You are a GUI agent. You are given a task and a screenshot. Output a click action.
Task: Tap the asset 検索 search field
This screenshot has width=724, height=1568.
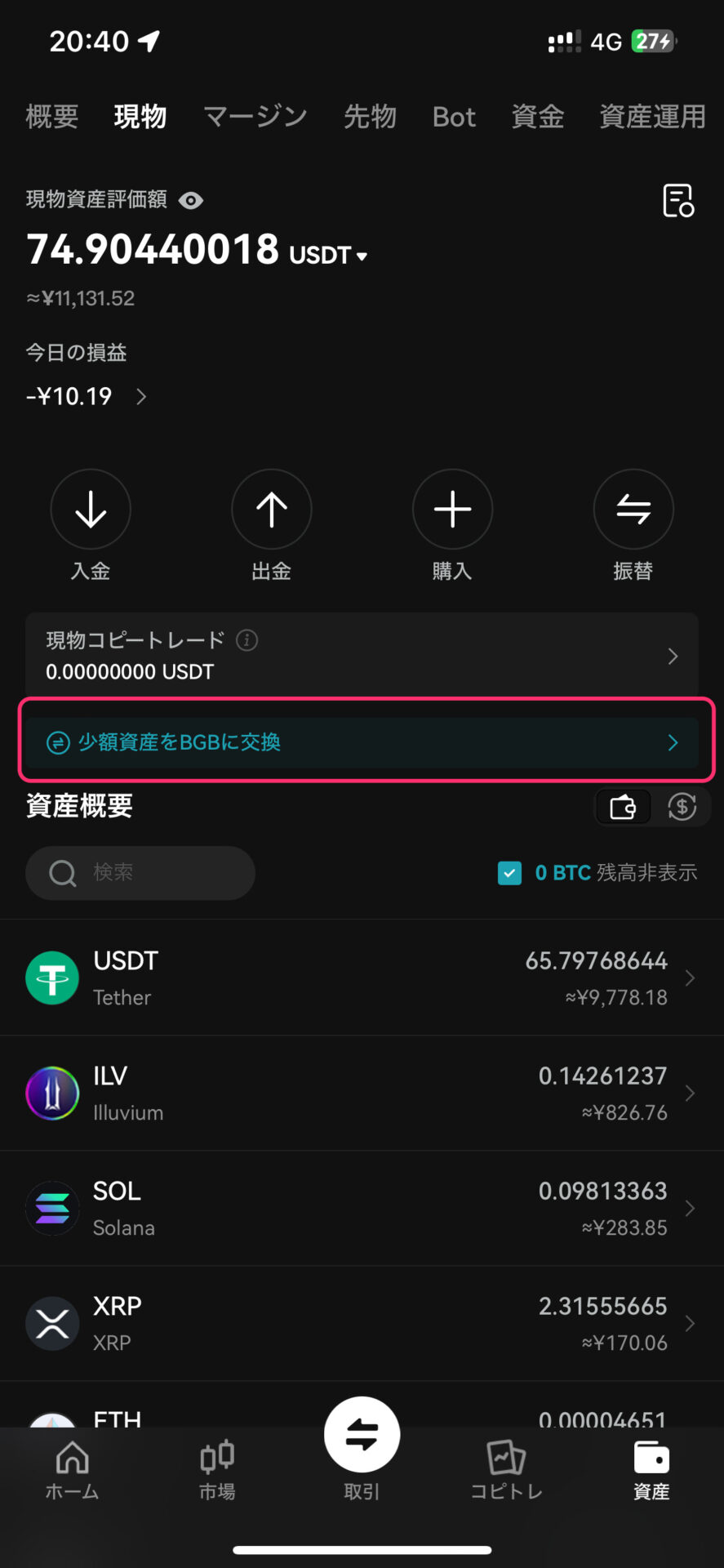click(140, 873)
